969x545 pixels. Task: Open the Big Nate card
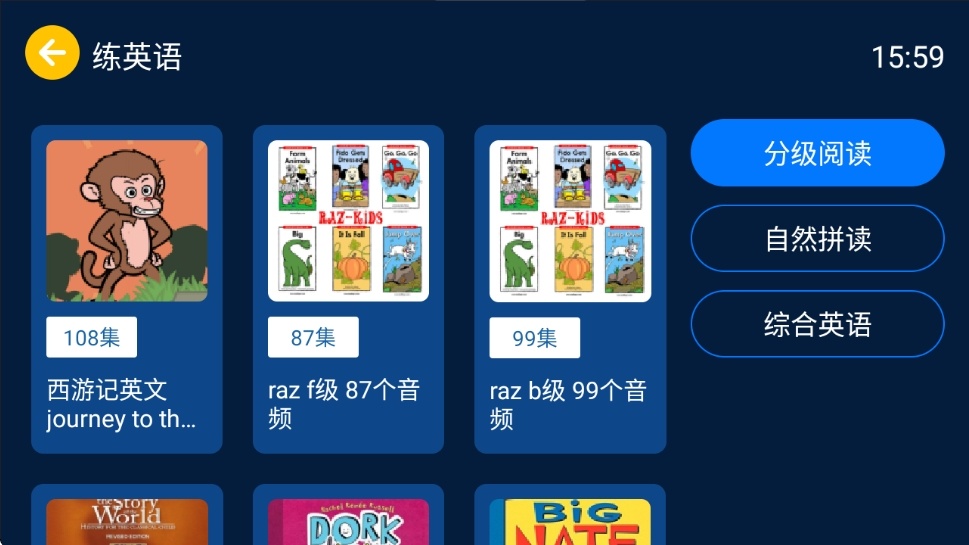(570, 520)
